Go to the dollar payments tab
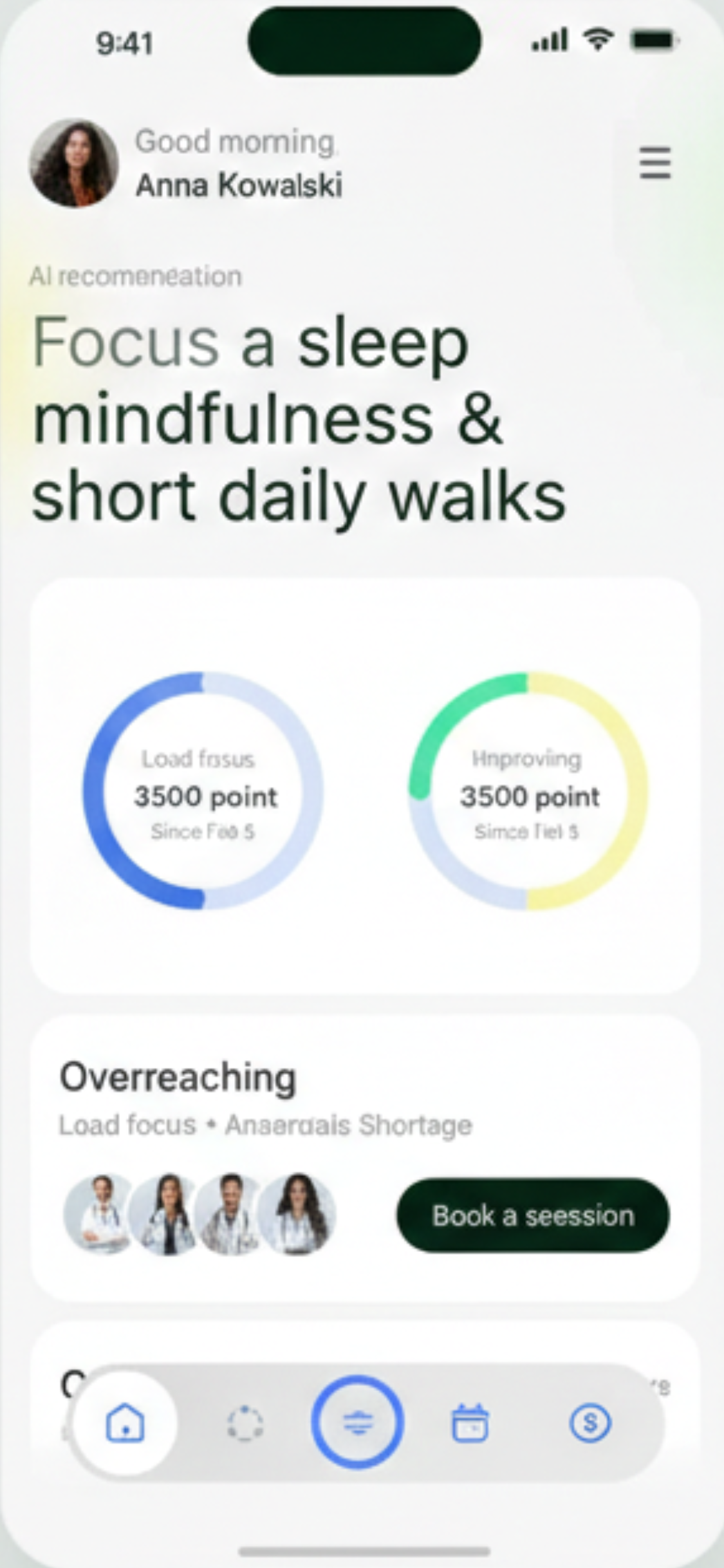 pyautogui.click(x=590, y=1423)
